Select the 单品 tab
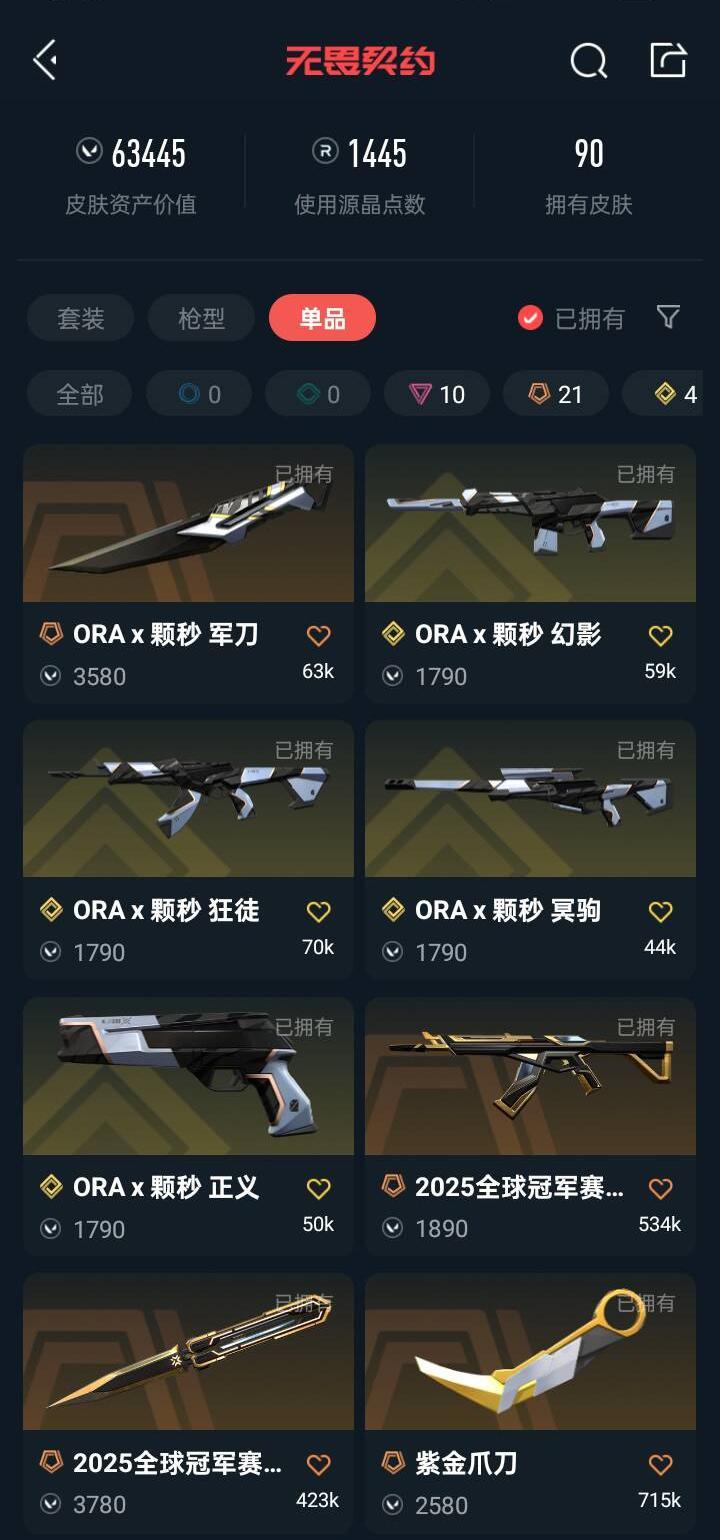This screenshot has width=720, height=1540. click(x=321, y=318)
